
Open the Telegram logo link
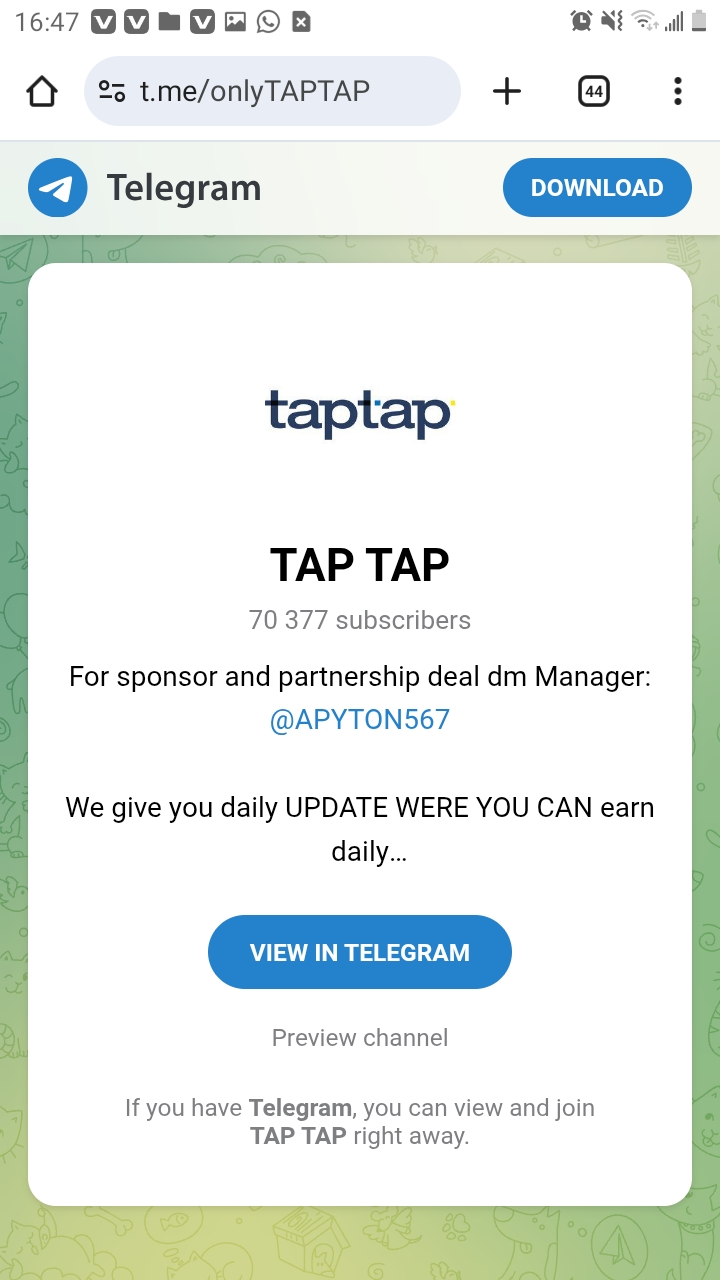[x=145, y=188]
